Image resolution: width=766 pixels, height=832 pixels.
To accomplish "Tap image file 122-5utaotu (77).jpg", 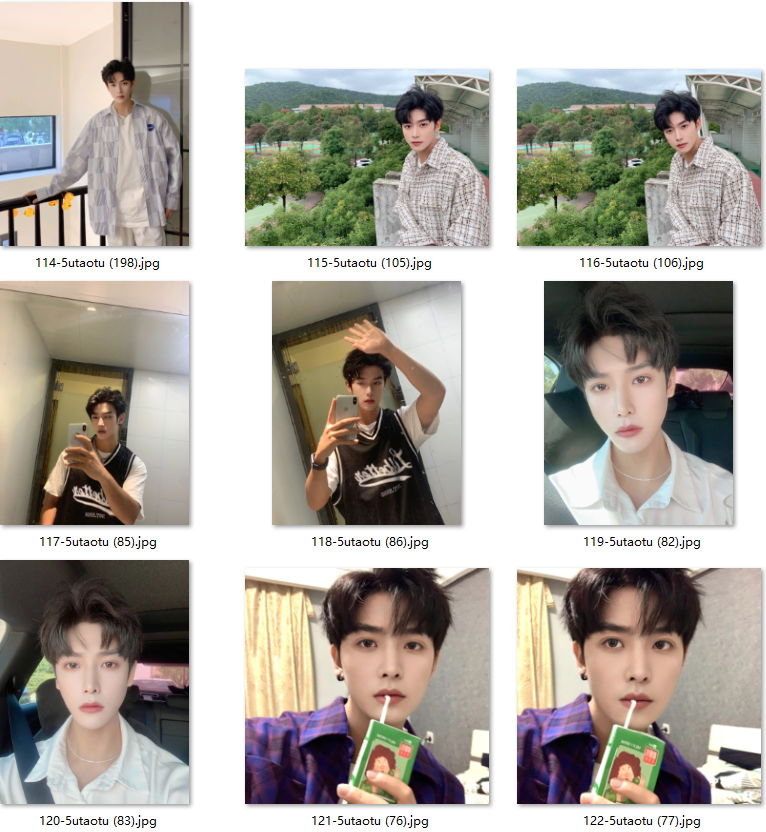I will [639, 686].
